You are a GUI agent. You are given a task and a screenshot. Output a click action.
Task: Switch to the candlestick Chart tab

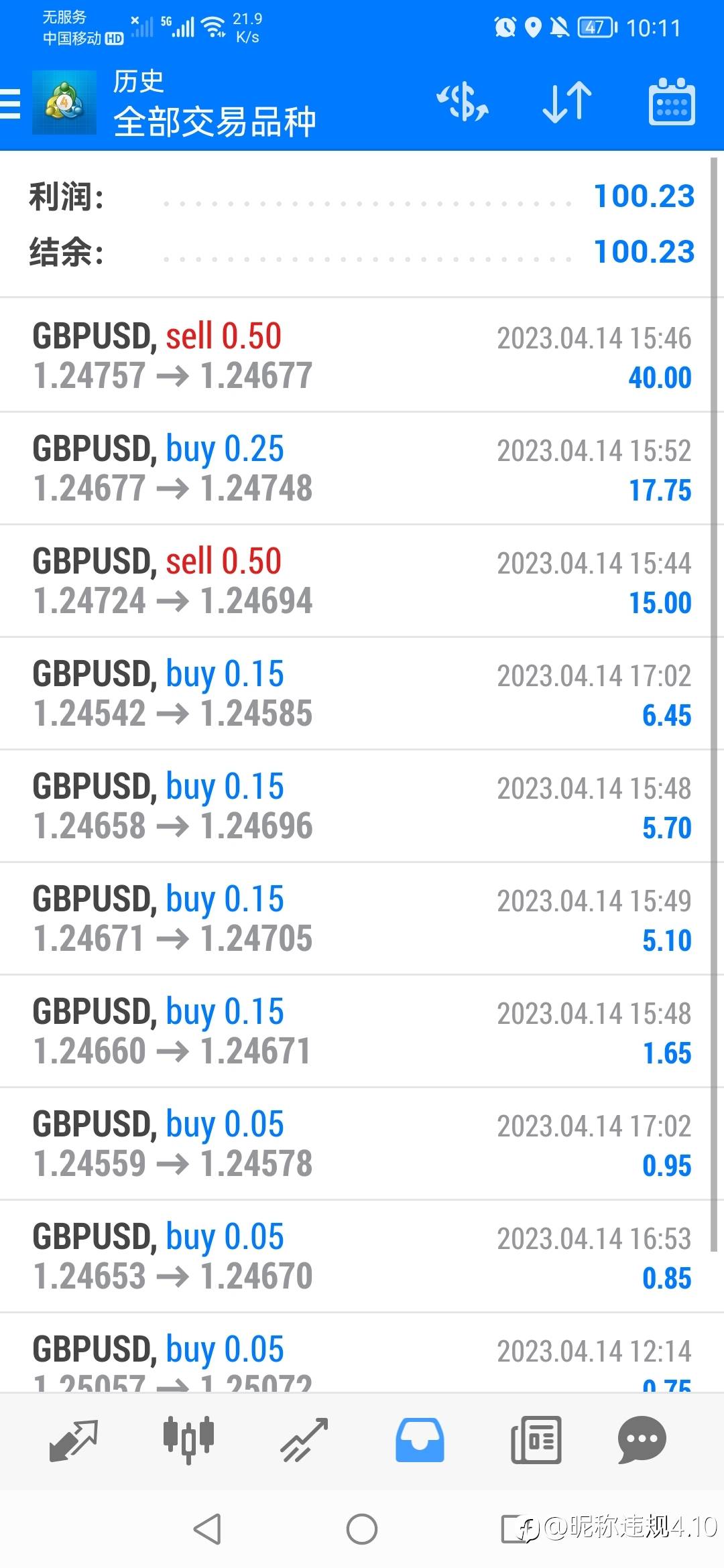point(188,1440)
